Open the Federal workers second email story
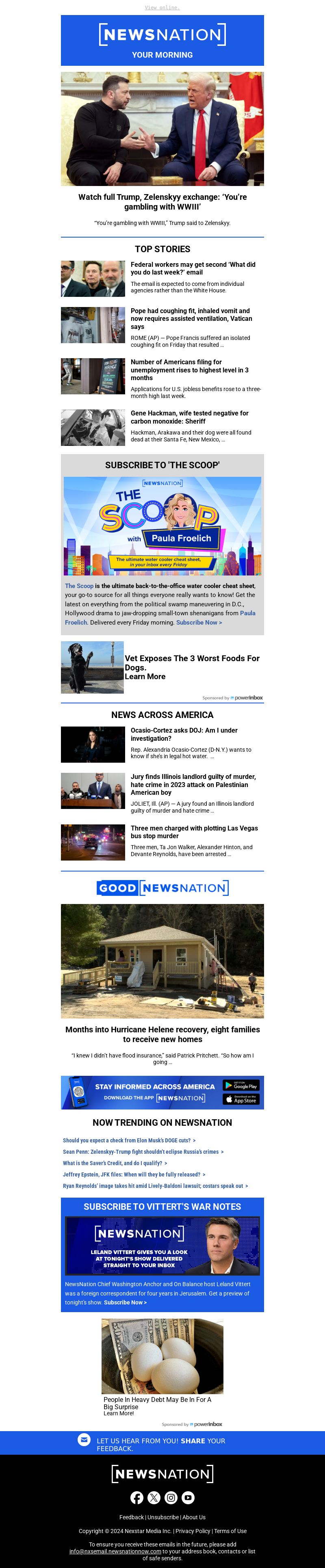This screenshot has height=1568, width=325. [192, 268]
